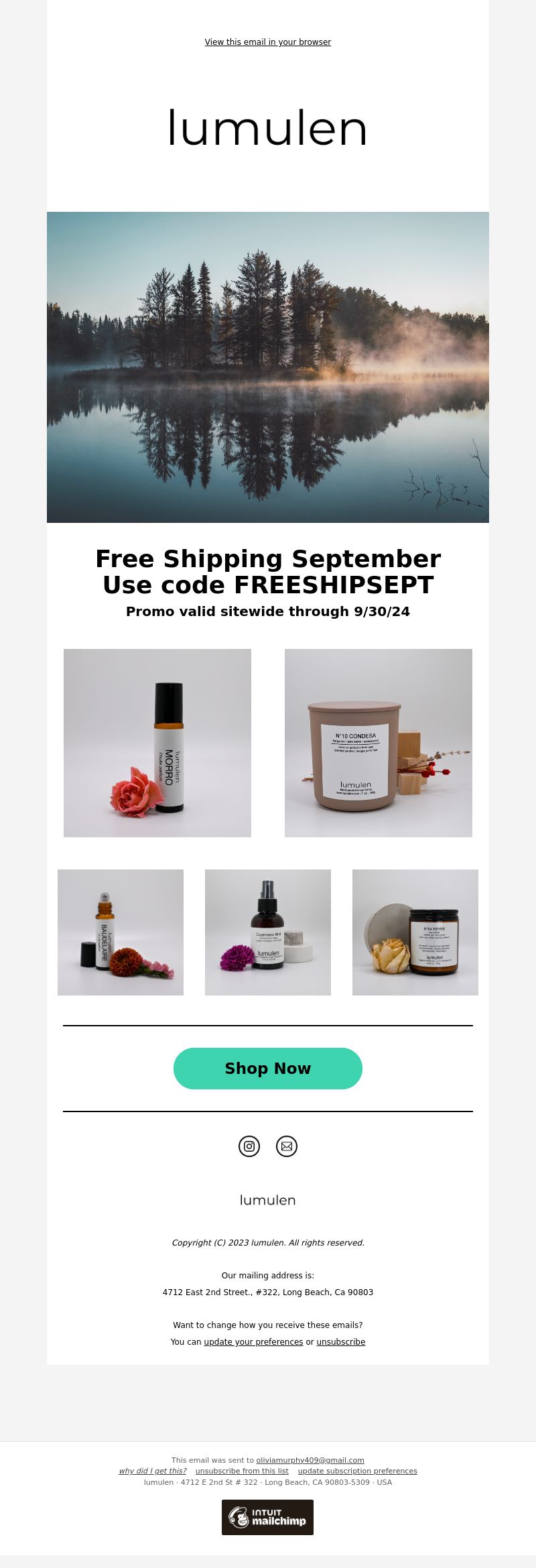Viewport: 536px width, 1568px height.
Task: Open the 'View this email in your browser' link
Action: pyautogui.click(x=267, y=42)
